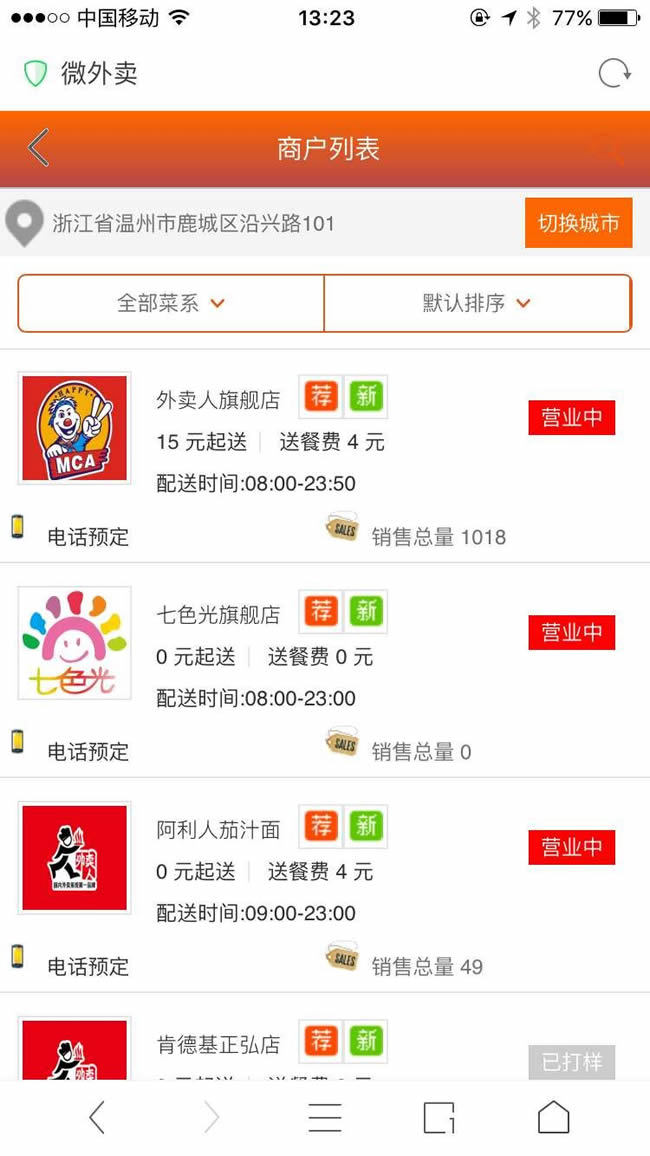Screen dimensions: 650x1156
Task: Open the 外卖人旗舰店 merchant
Action: [218, 400]
